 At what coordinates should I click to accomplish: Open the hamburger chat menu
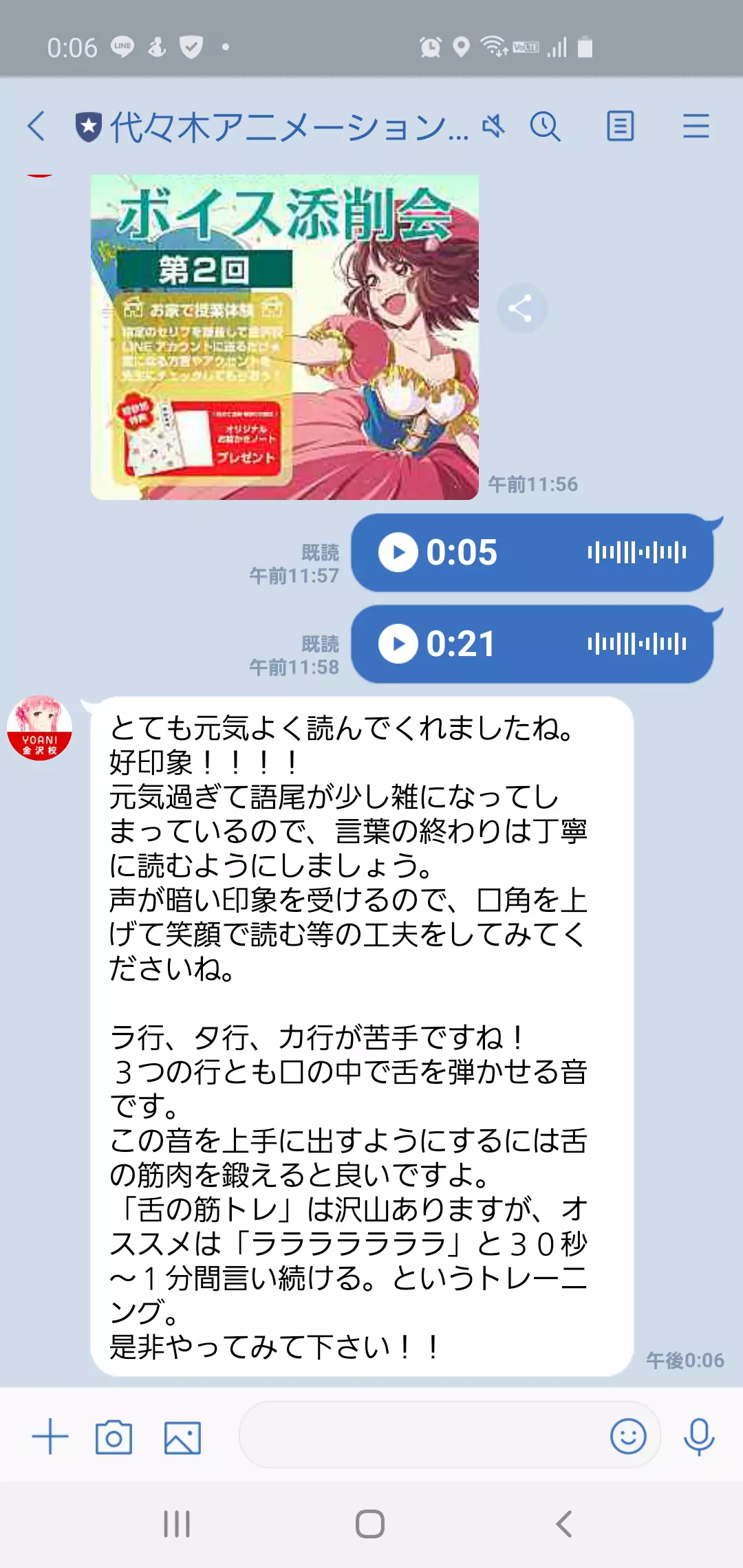(x=696, y=127)
